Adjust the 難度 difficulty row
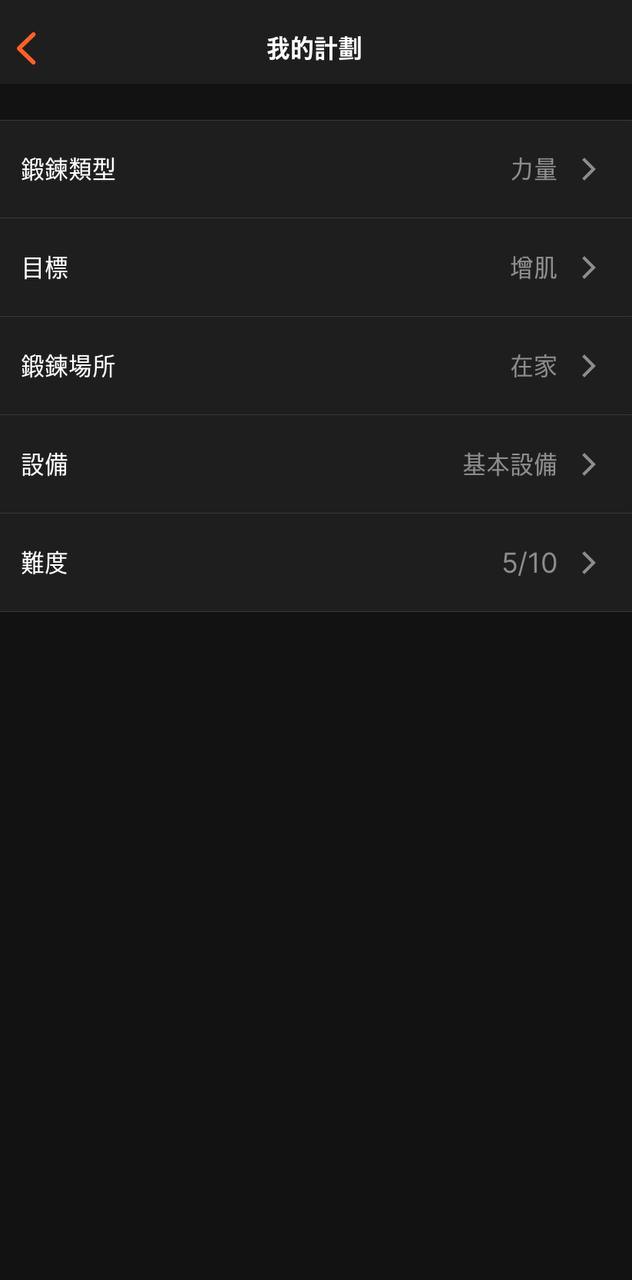632x1280 pixels. (315, 563)
